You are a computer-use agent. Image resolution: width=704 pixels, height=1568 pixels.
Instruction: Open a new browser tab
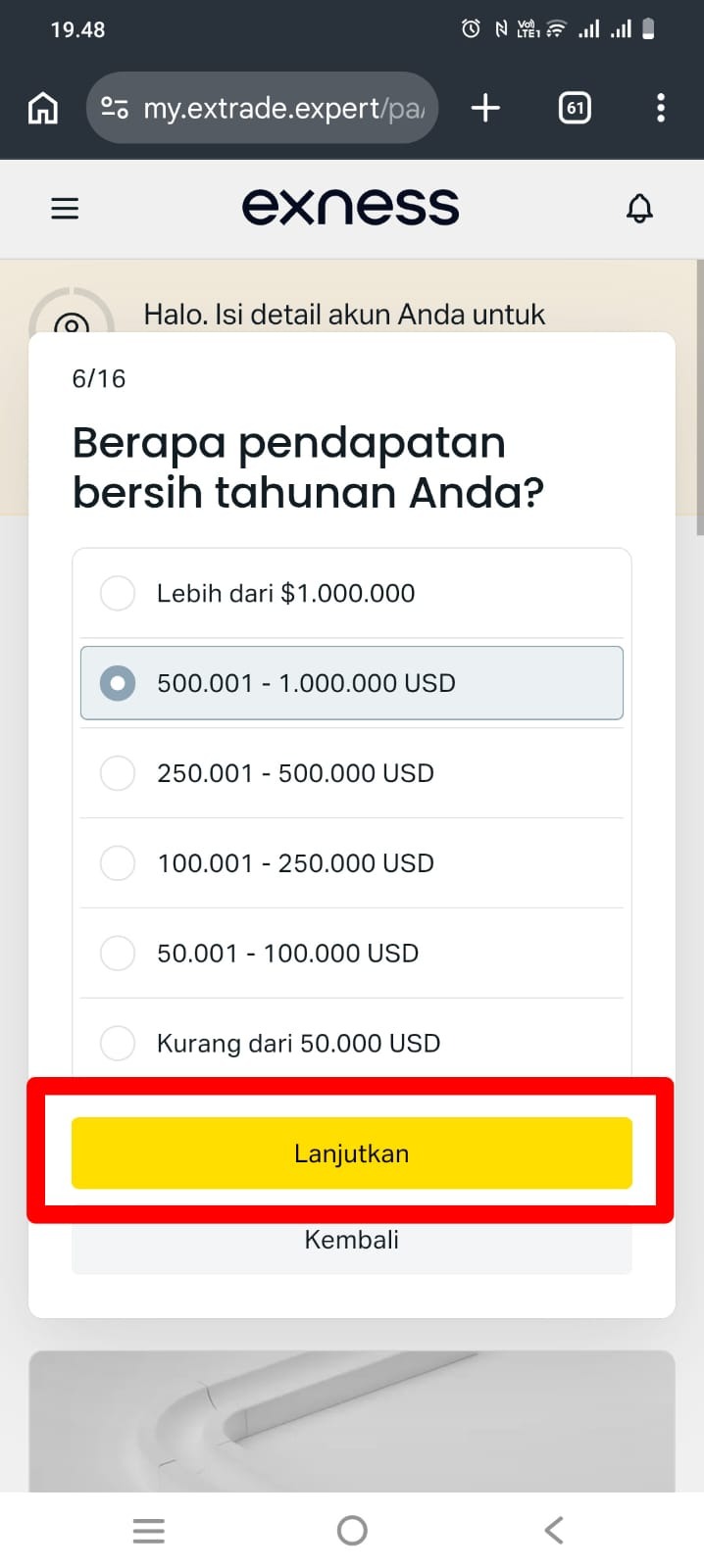(485, 108)
